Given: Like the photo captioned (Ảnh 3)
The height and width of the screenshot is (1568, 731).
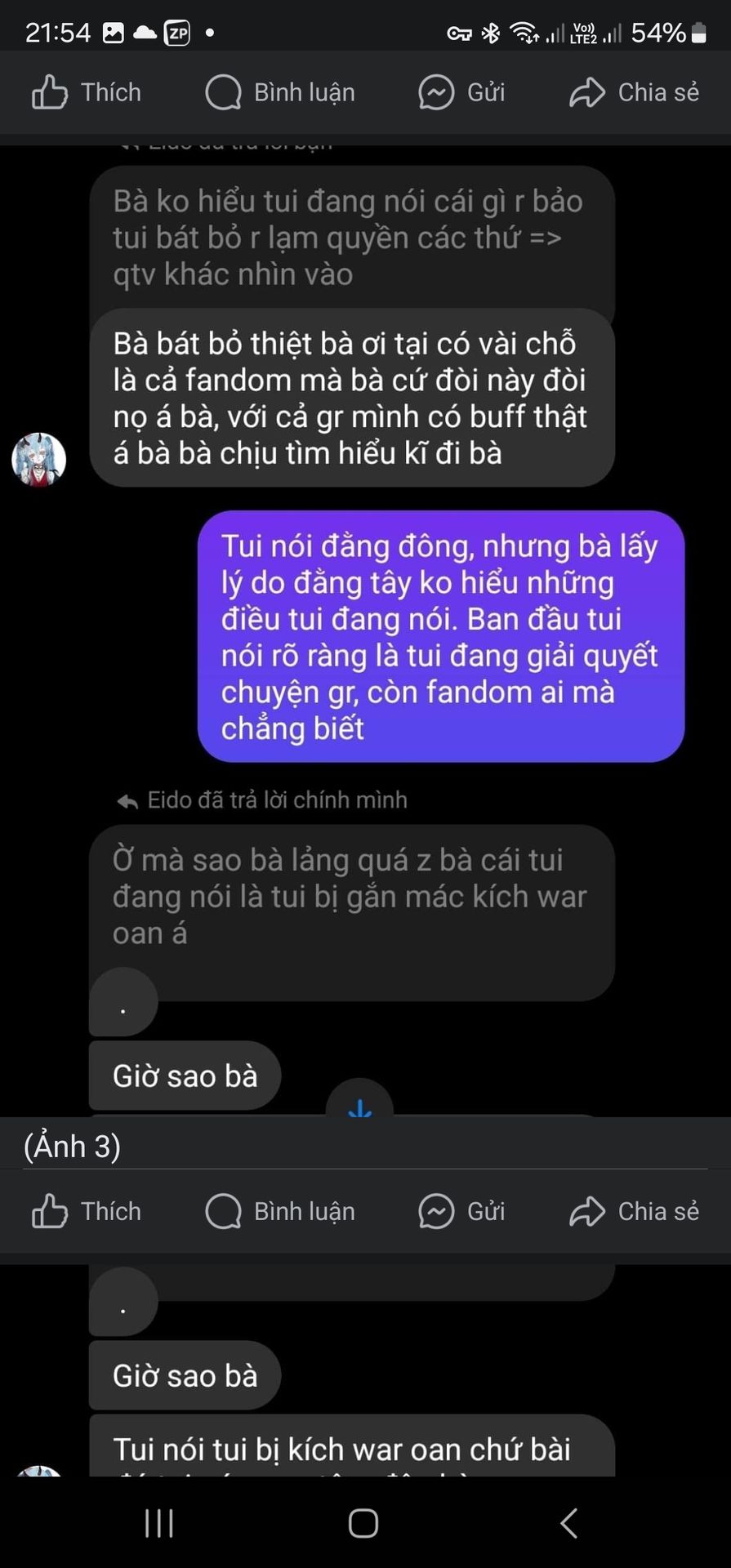Looking at the screenshot, I should [87, 1211].
